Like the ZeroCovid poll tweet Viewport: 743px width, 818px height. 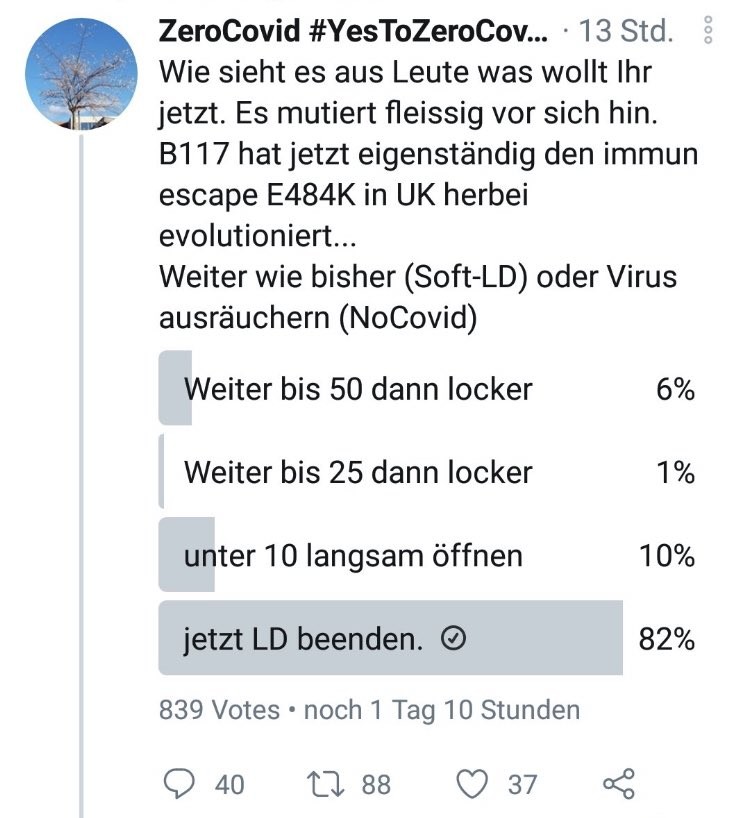472,783
